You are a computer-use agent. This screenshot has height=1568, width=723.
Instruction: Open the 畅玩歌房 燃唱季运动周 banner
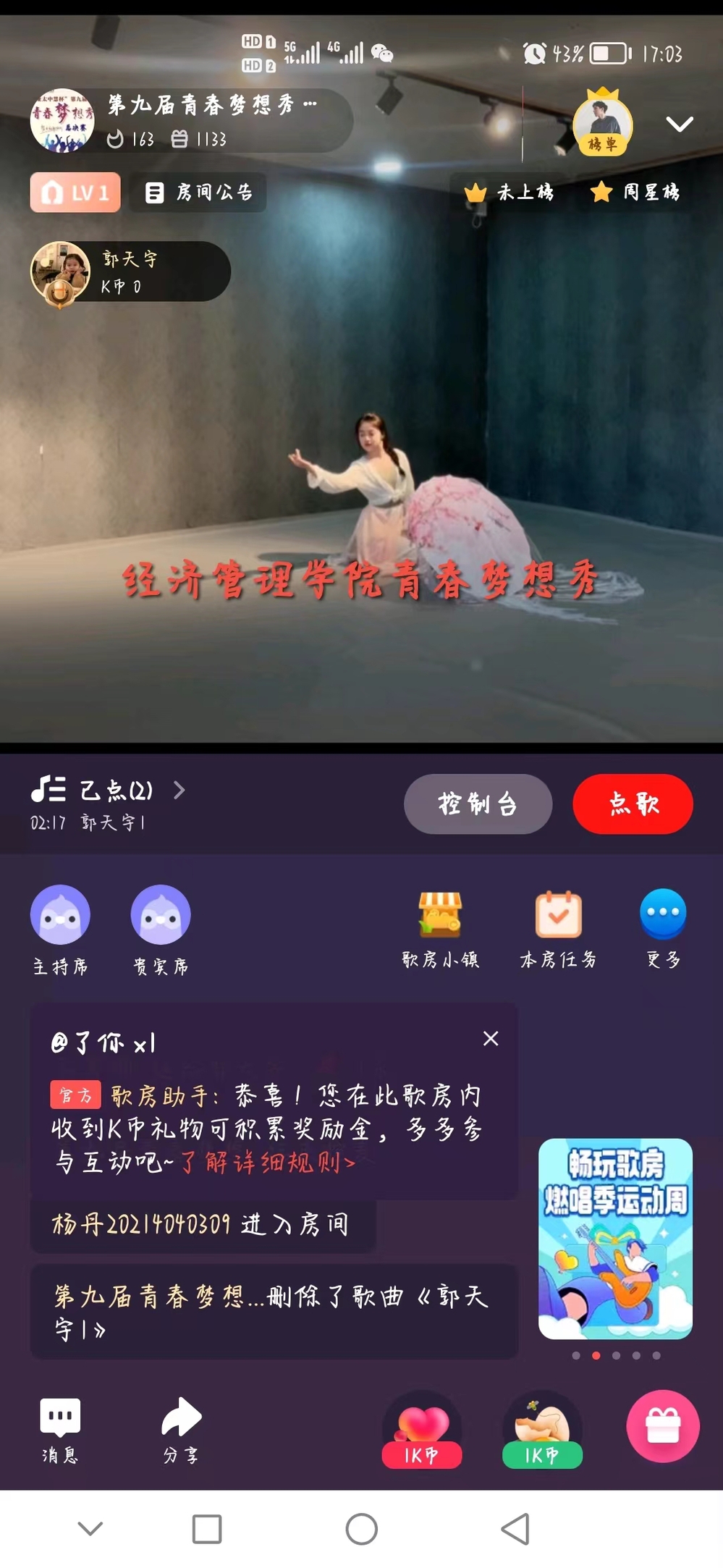click(615, 1238)
